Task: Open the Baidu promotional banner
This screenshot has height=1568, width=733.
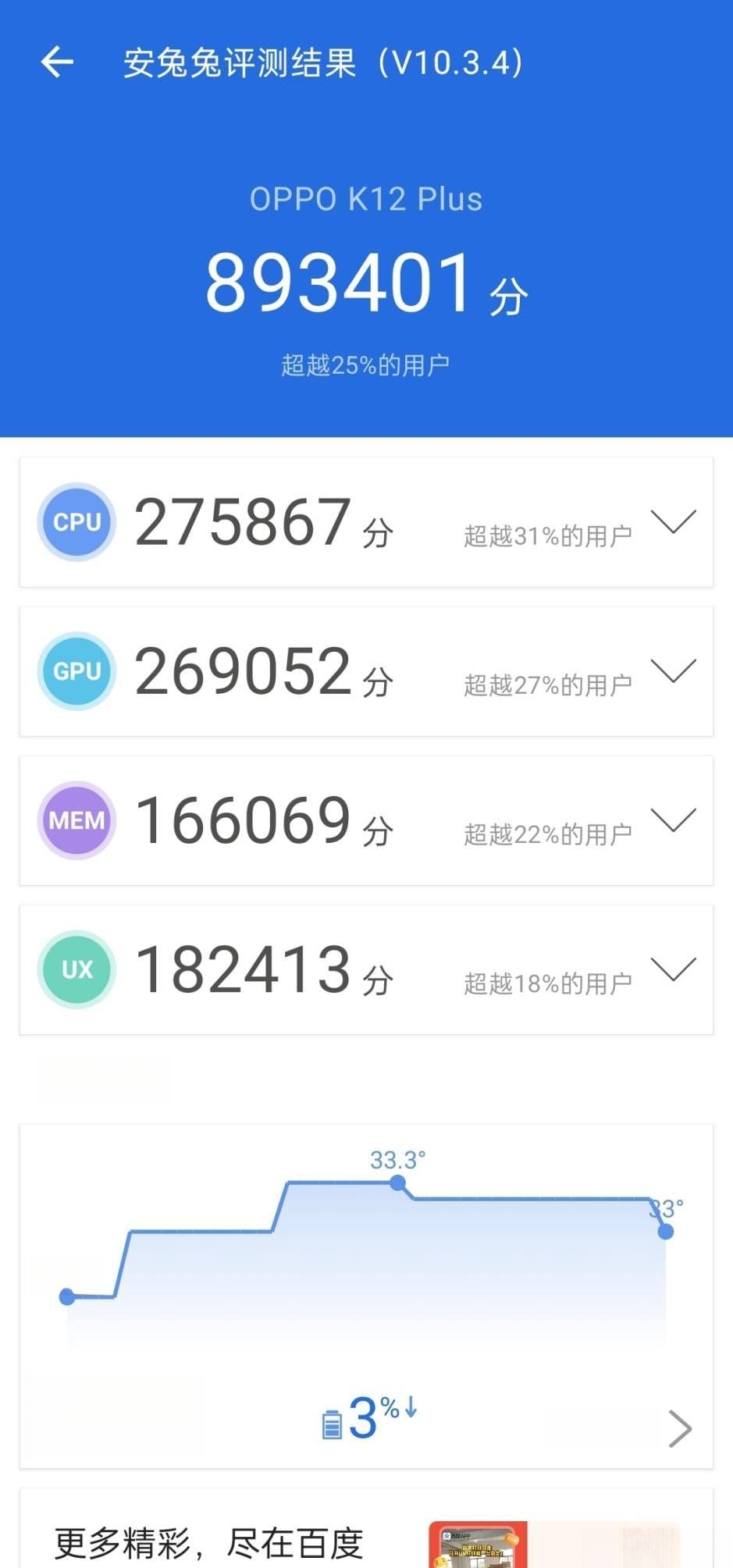Action: (366, 1528)
